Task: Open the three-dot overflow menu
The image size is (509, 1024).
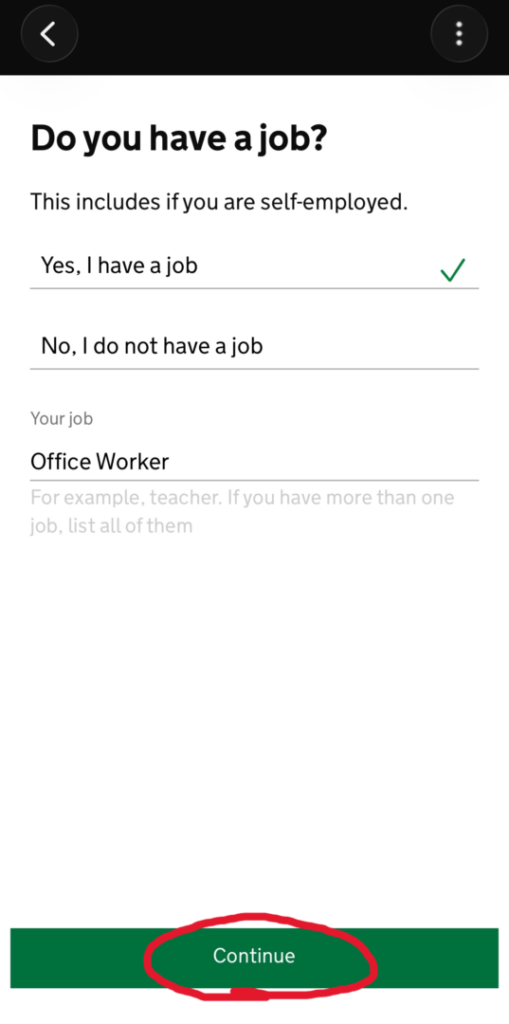Action: [x=459, y=33]
